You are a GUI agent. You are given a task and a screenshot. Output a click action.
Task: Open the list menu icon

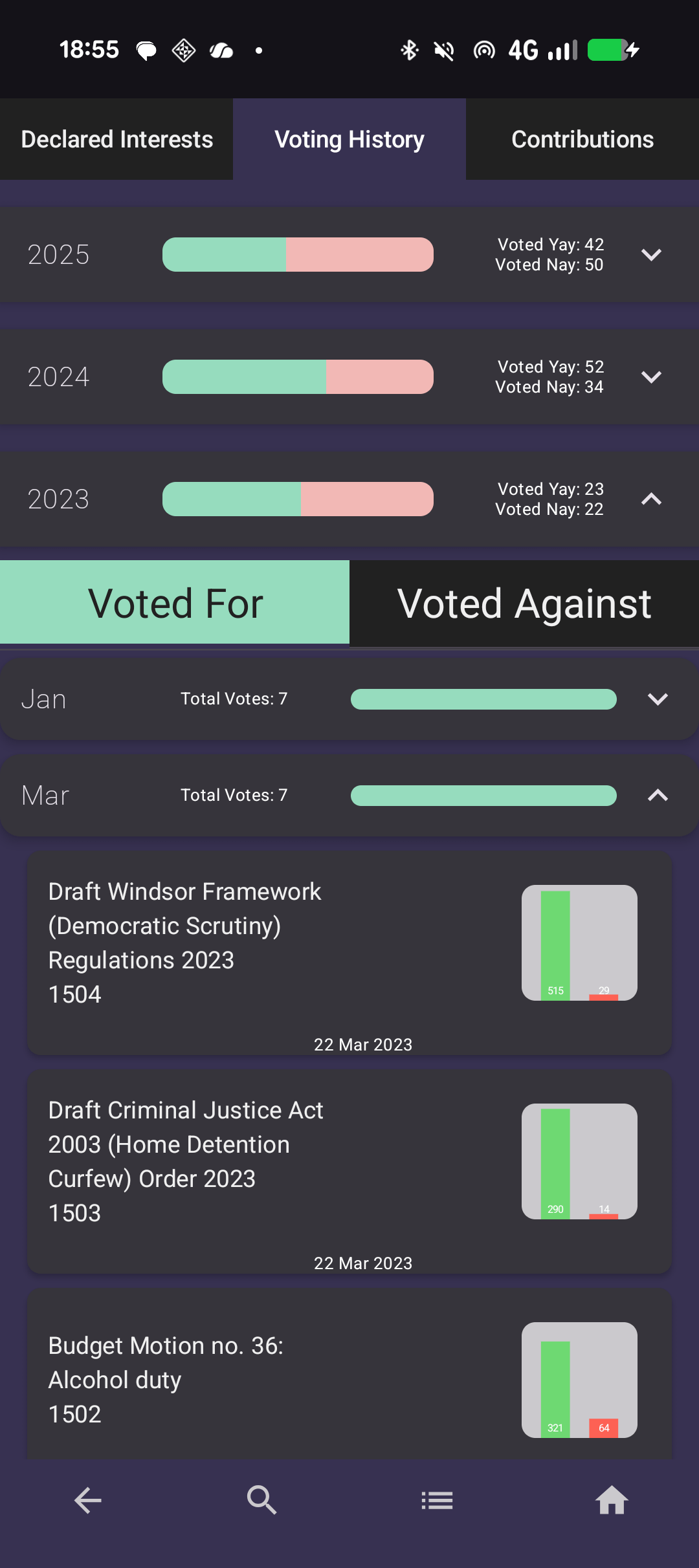(x=437, y=1500)
